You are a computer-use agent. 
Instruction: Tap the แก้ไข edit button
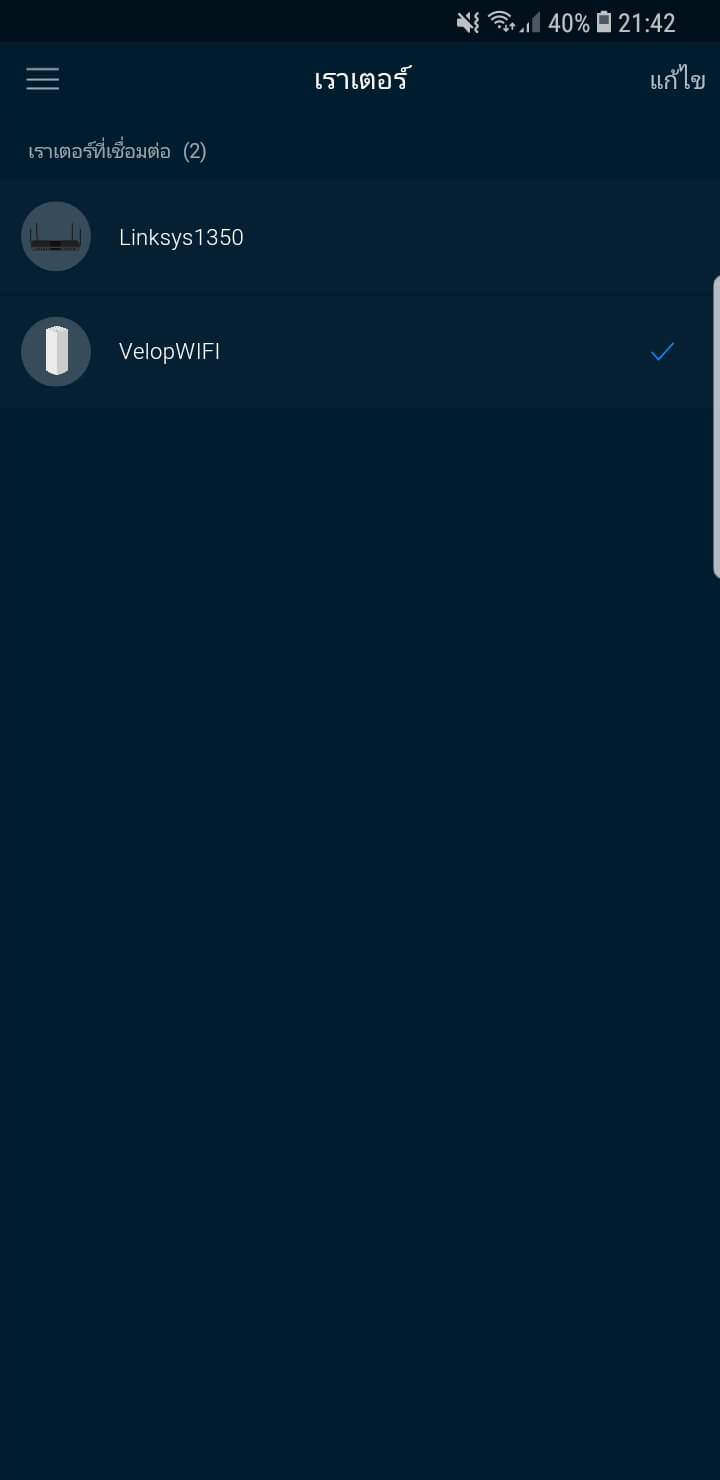point(677,79)
